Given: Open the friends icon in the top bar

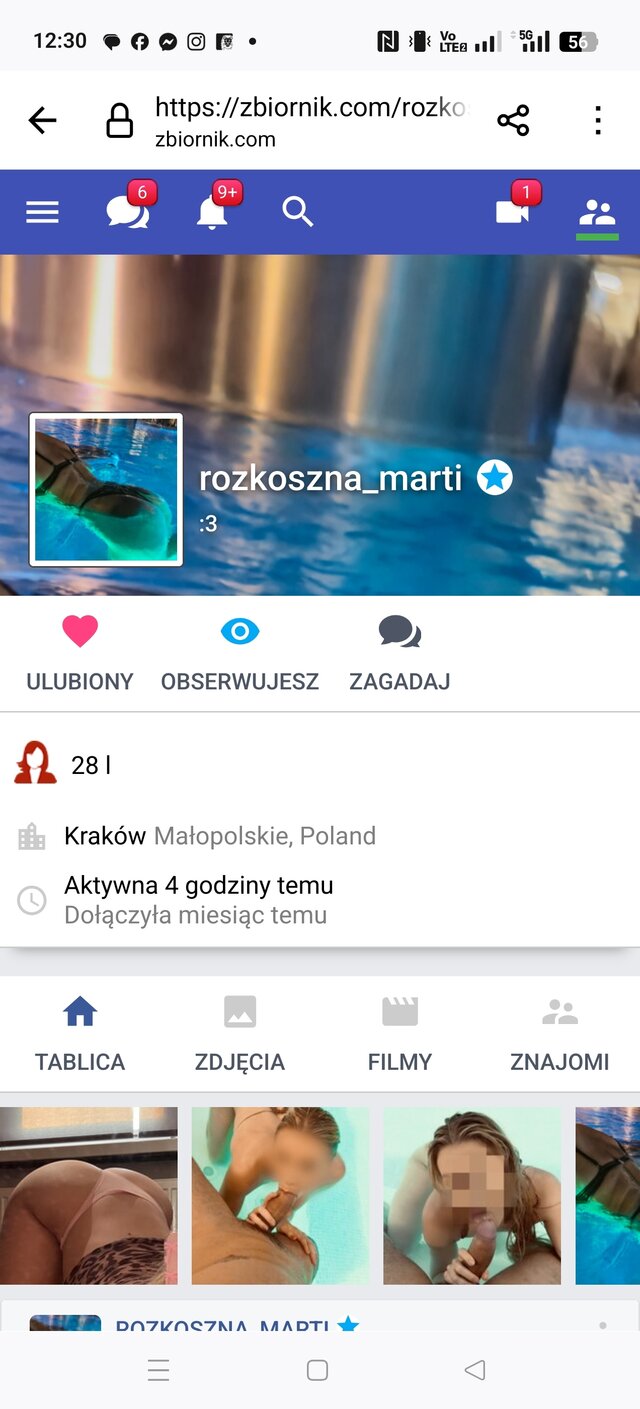Looking at the screenshot, I should (597, 212).
